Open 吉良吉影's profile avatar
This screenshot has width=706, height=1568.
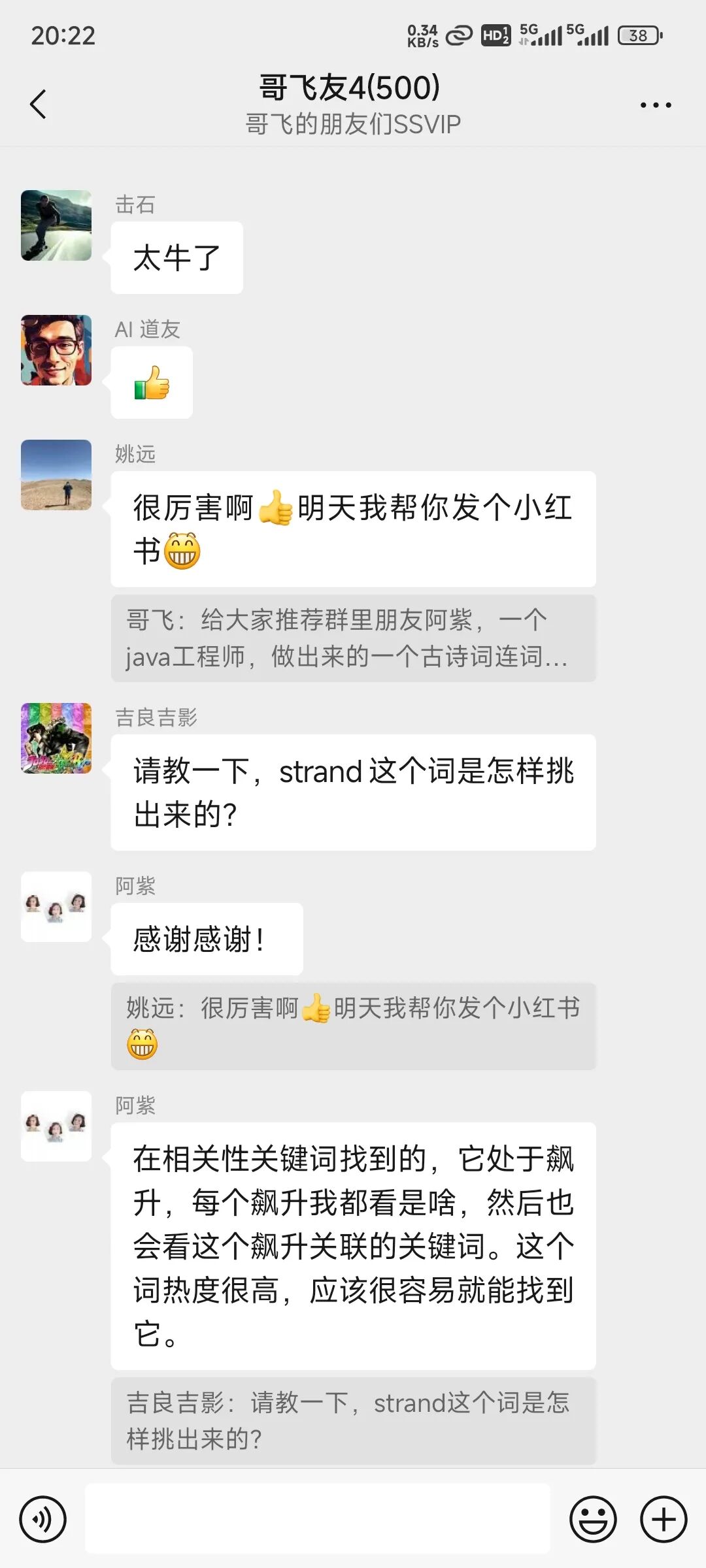(x=56, y=738)
